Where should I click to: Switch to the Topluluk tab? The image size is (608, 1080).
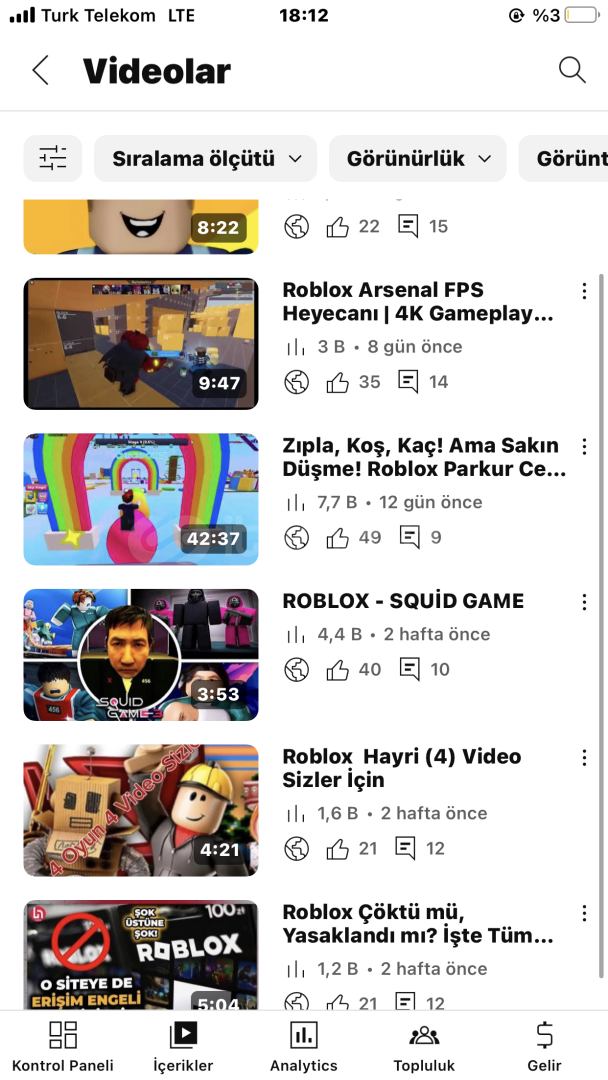tap(424, 1046)
